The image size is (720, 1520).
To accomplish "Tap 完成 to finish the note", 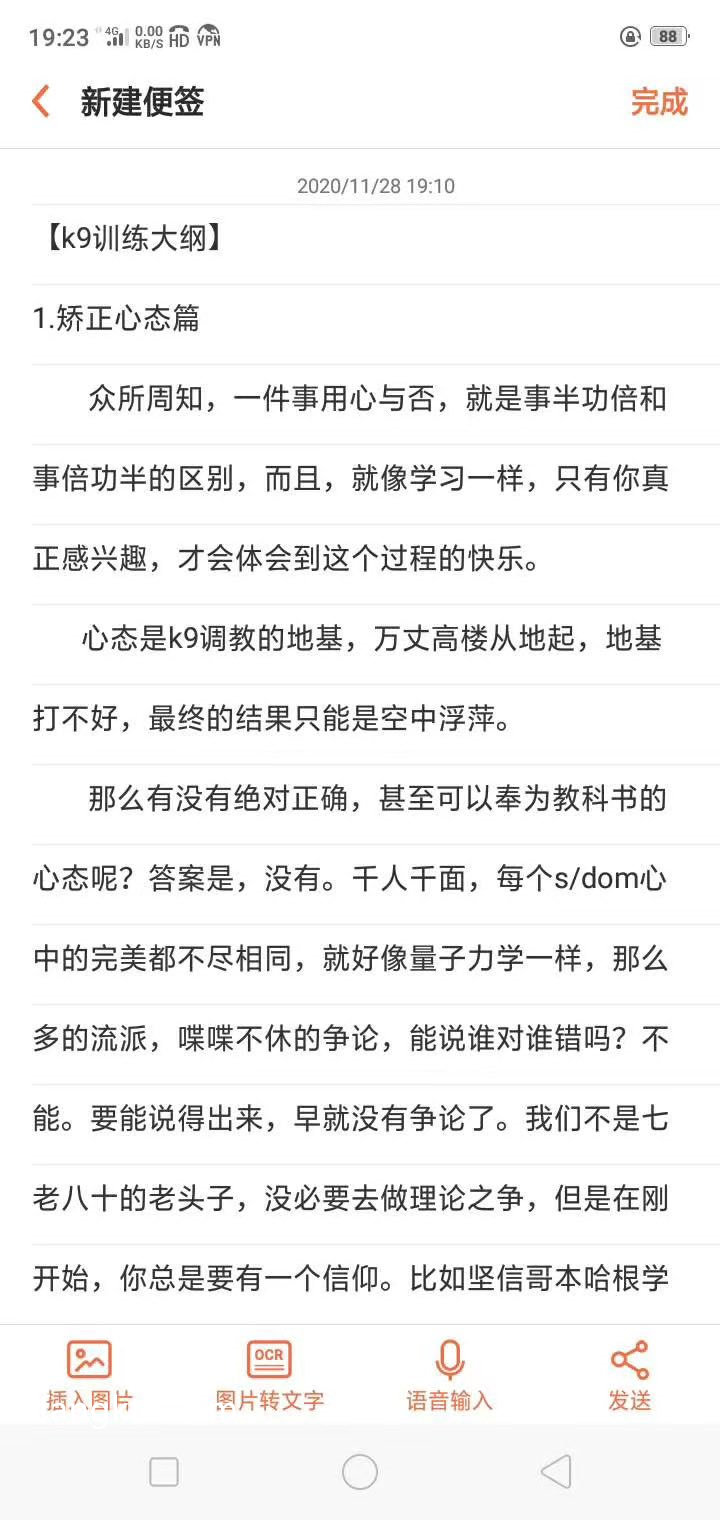I will point(659,102).
